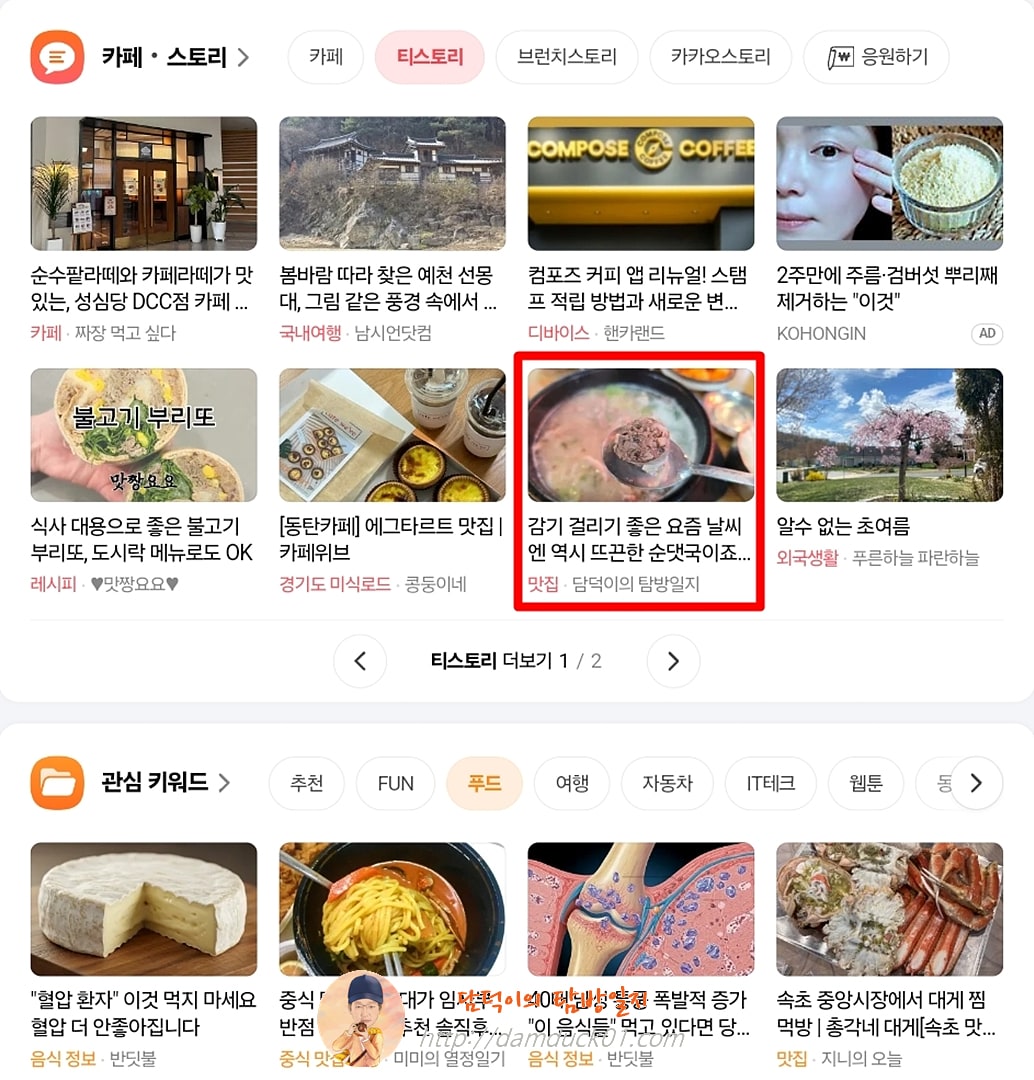Open the camembert cheese blood pressure article thumbnail
Screen dimensions: 1034x1080
pyautogui.click(x=143, y=908)
